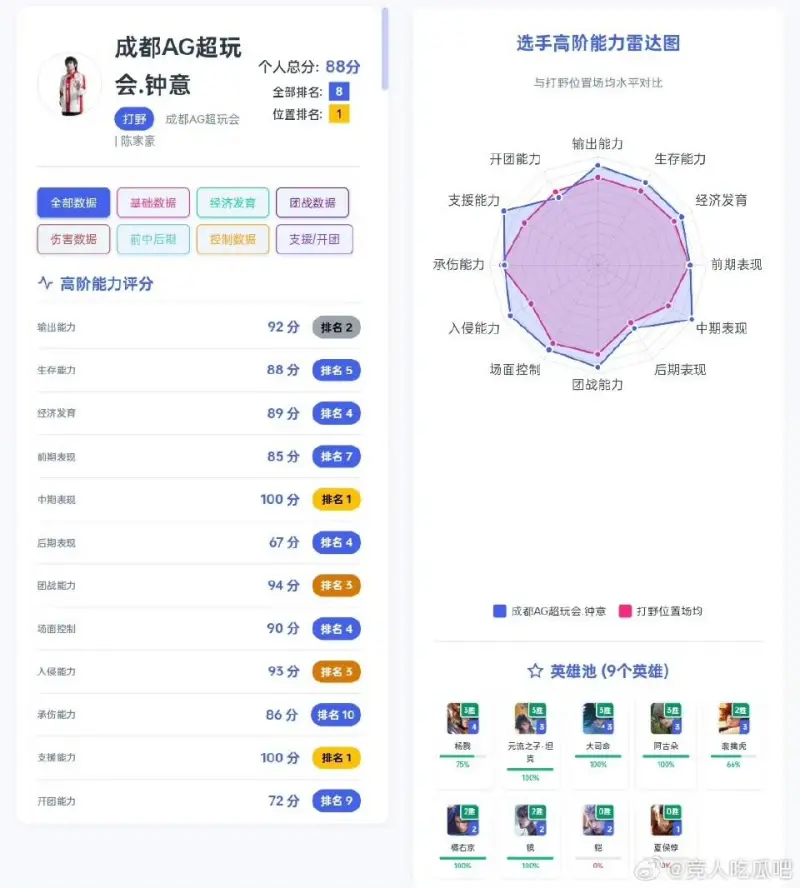The height and width of the screenshot is (888, 800).
Task: Choose the 前中后期 data chip
Action: [152, 239]
